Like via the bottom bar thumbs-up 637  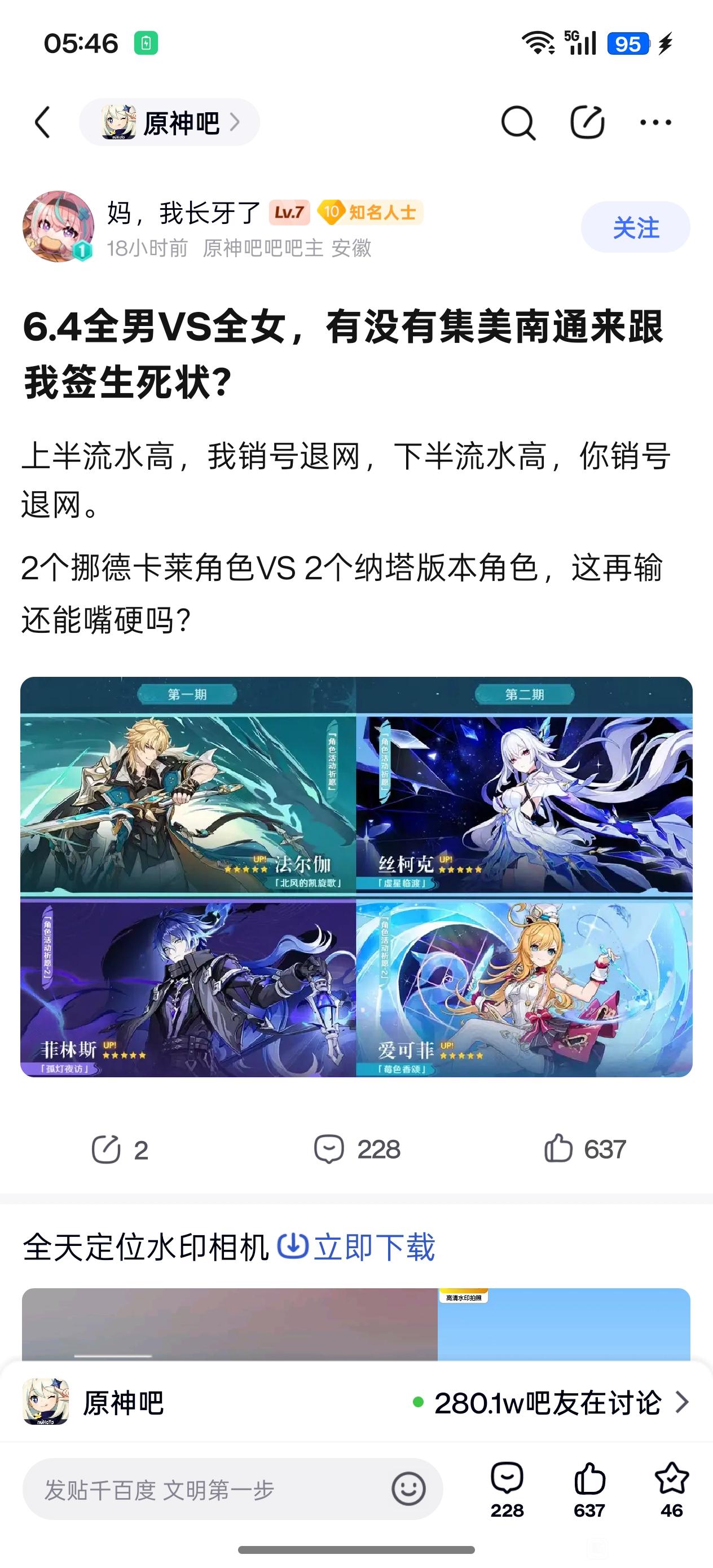[589, 1490]
